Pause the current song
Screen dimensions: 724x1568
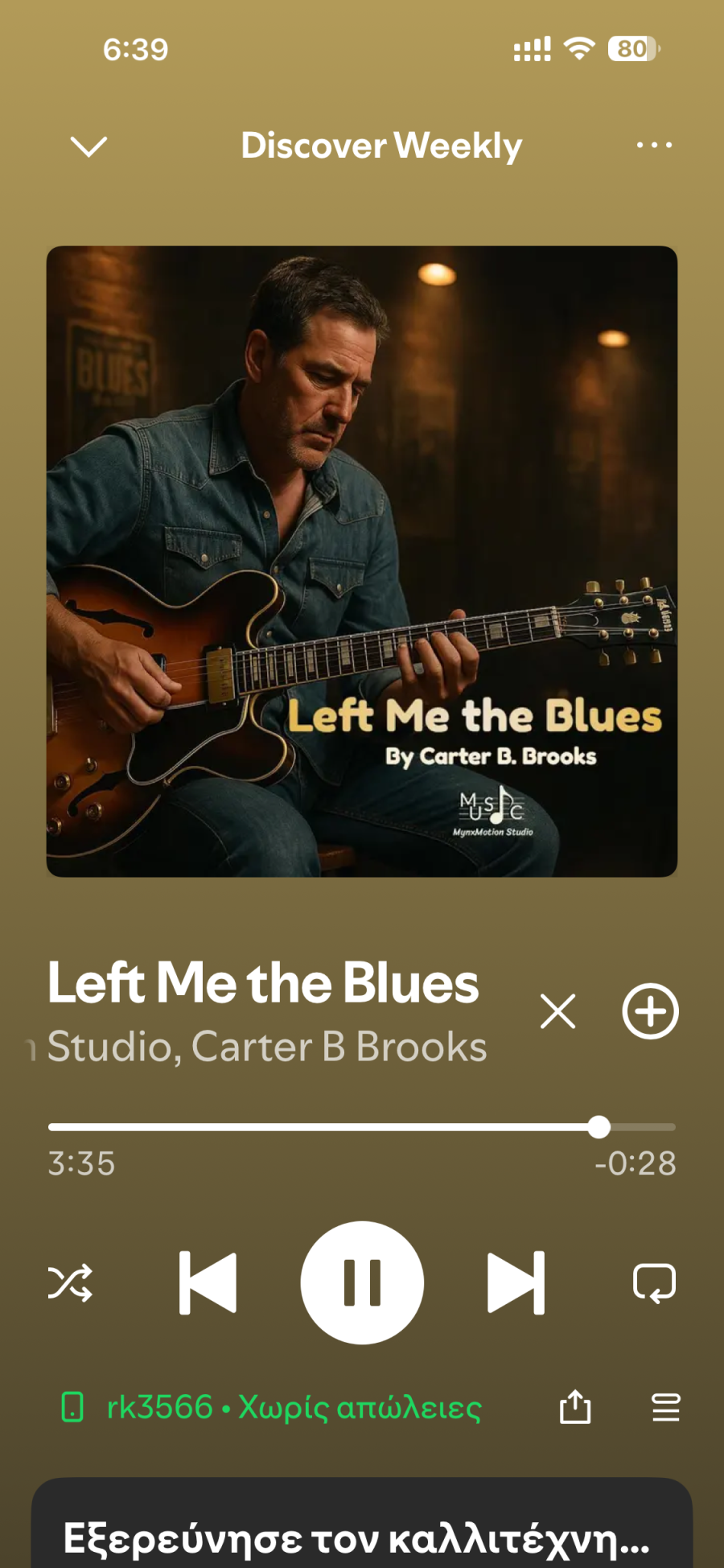point(362,1282)
